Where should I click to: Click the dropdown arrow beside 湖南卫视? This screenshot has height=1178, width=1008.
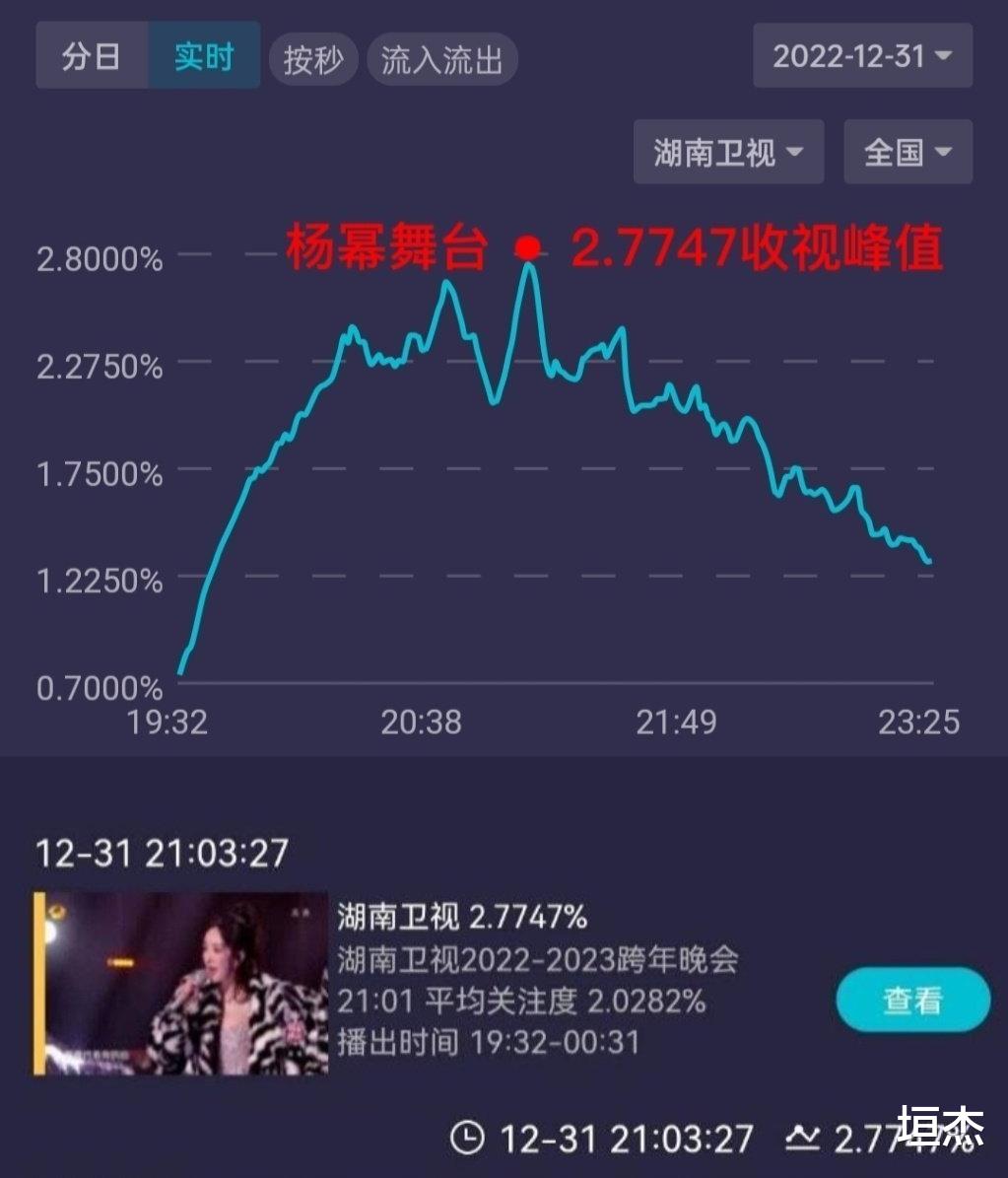click(x=797, y=152)
